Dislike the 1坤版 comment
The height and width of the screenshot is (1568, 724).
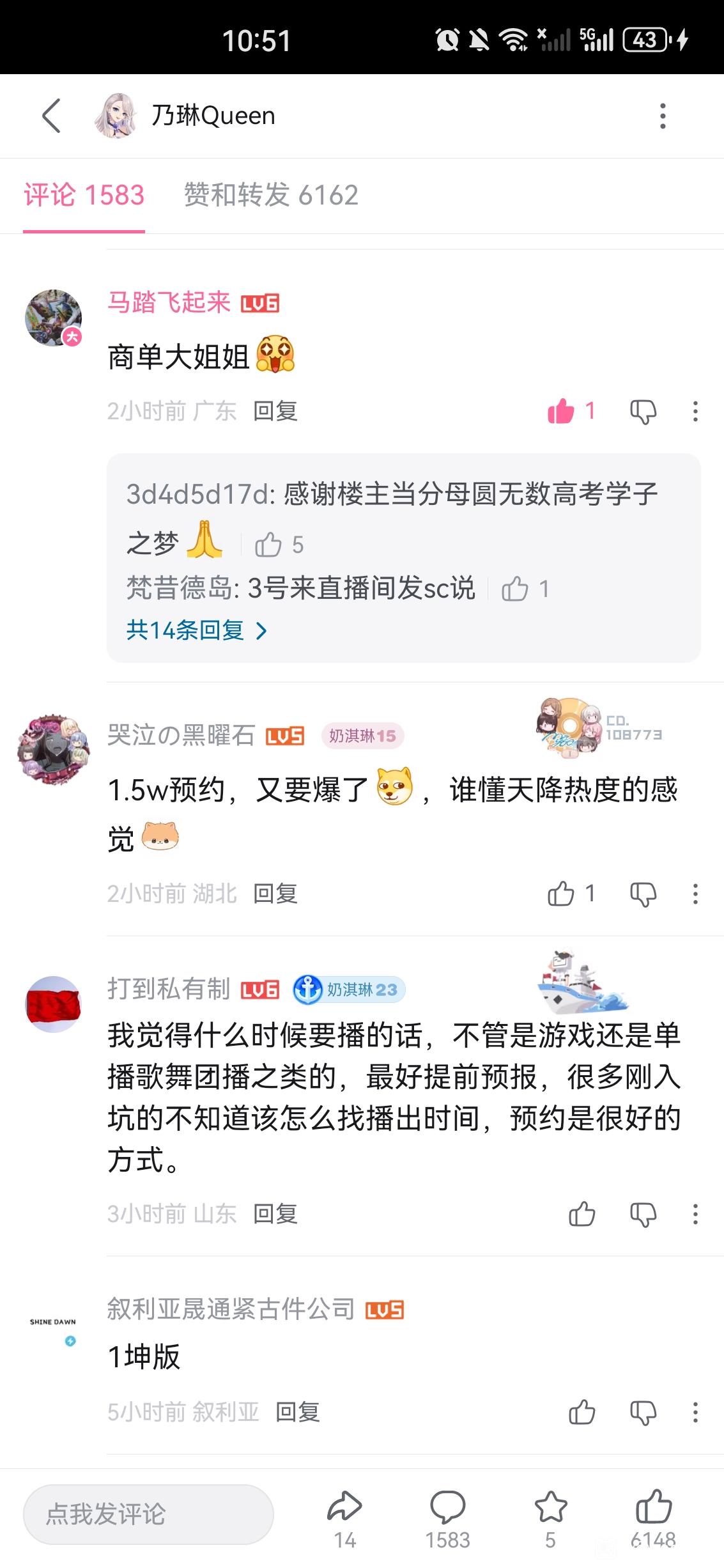(x=643, y=1411)
